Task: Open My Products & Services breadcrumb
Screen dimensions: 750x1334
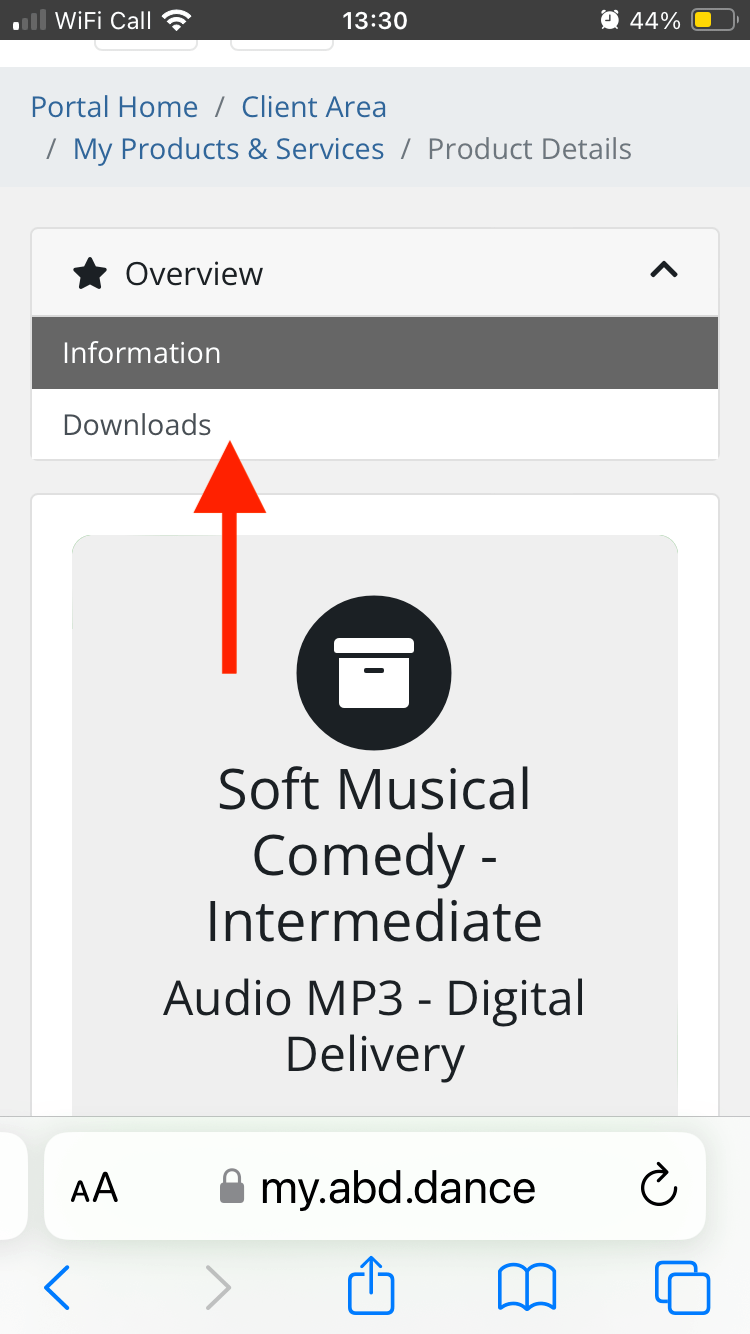Action: tap(228, 149)
